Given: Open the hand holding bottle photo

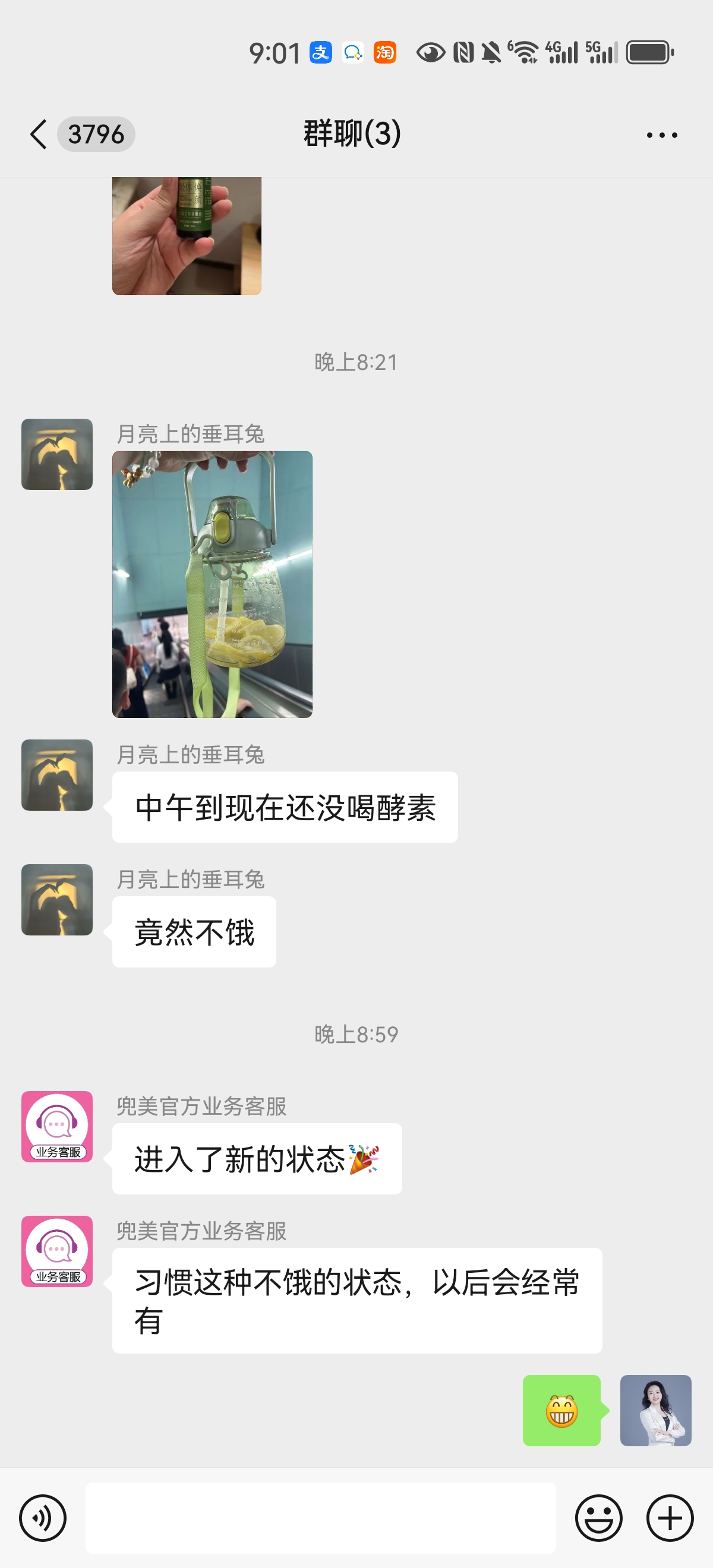Looking at the screenshot, I should click(x=187, y=236).
